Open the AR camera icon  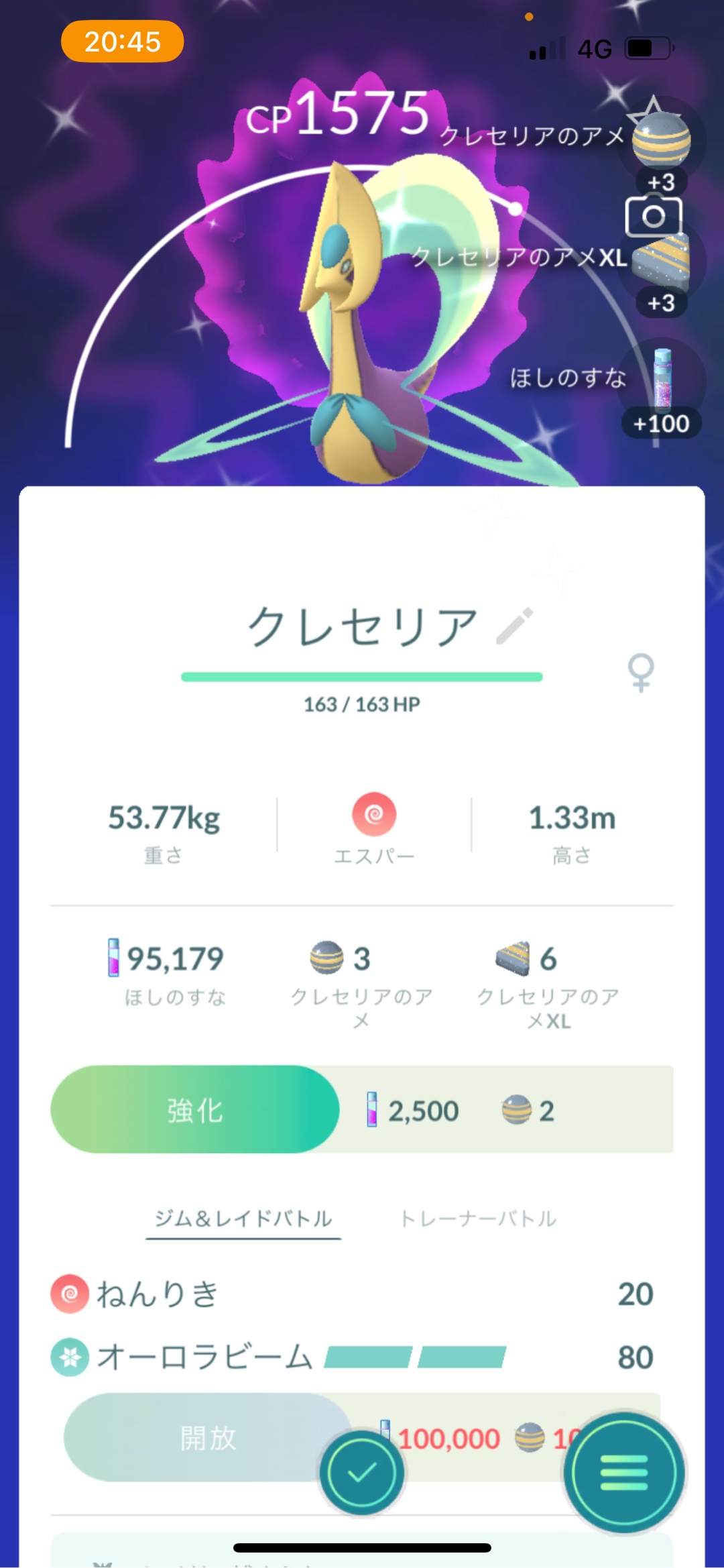point(653,216)
